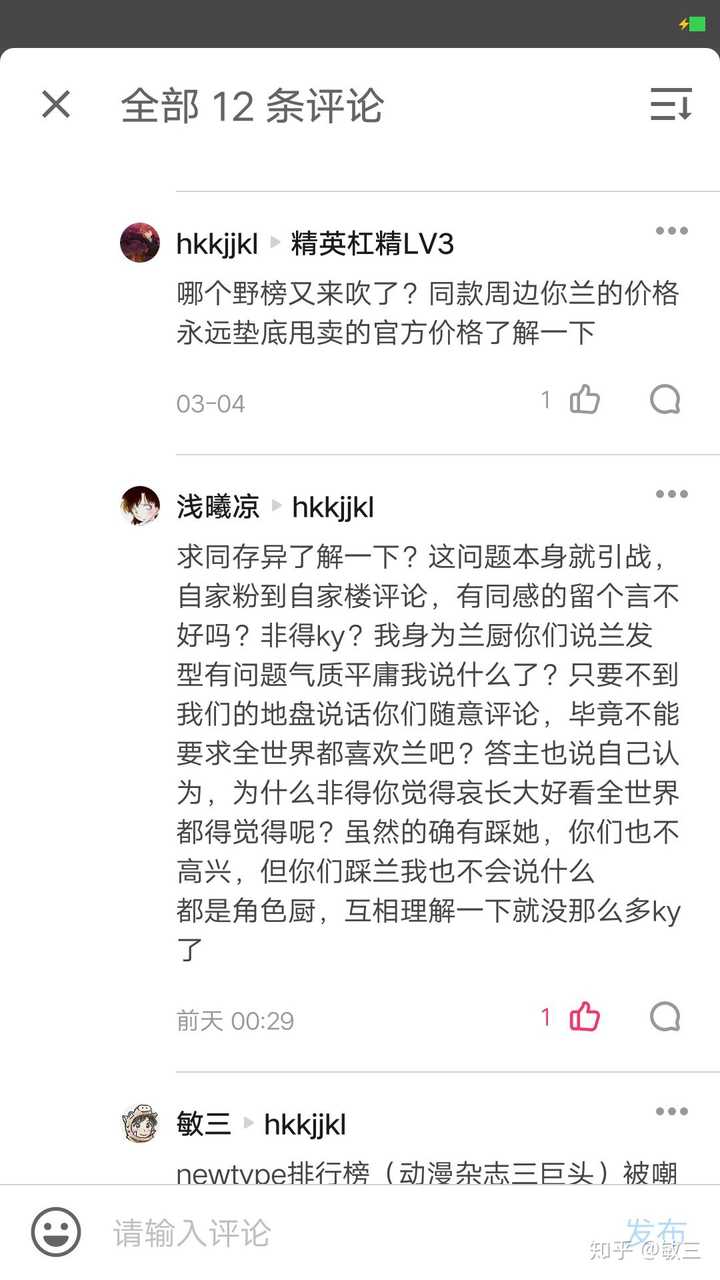Reply to 浅曦凉's comment via bubble icon
The height and width of the screenshot is (1280, 720).
click(x=664, y=1016)
